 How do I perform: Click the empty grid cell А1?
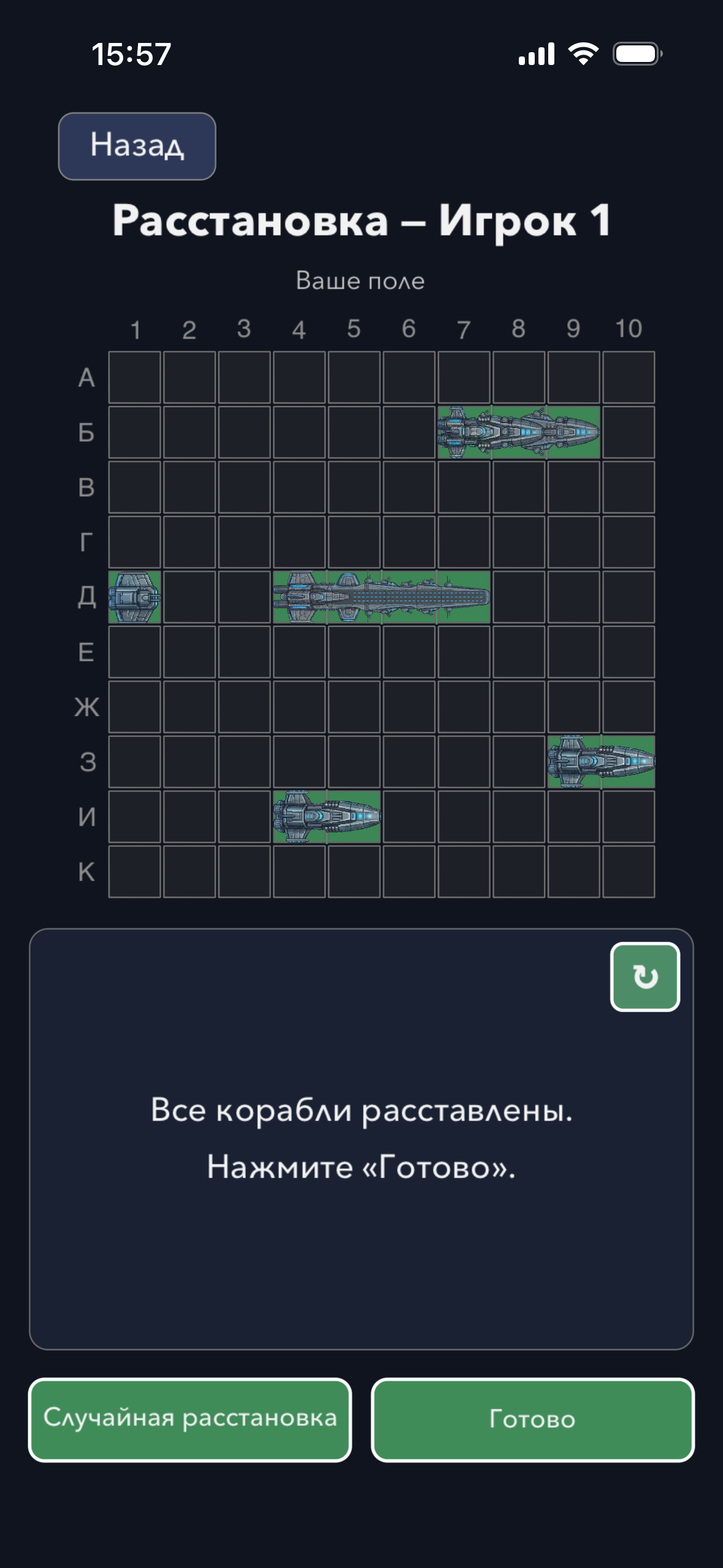[135, 377]
